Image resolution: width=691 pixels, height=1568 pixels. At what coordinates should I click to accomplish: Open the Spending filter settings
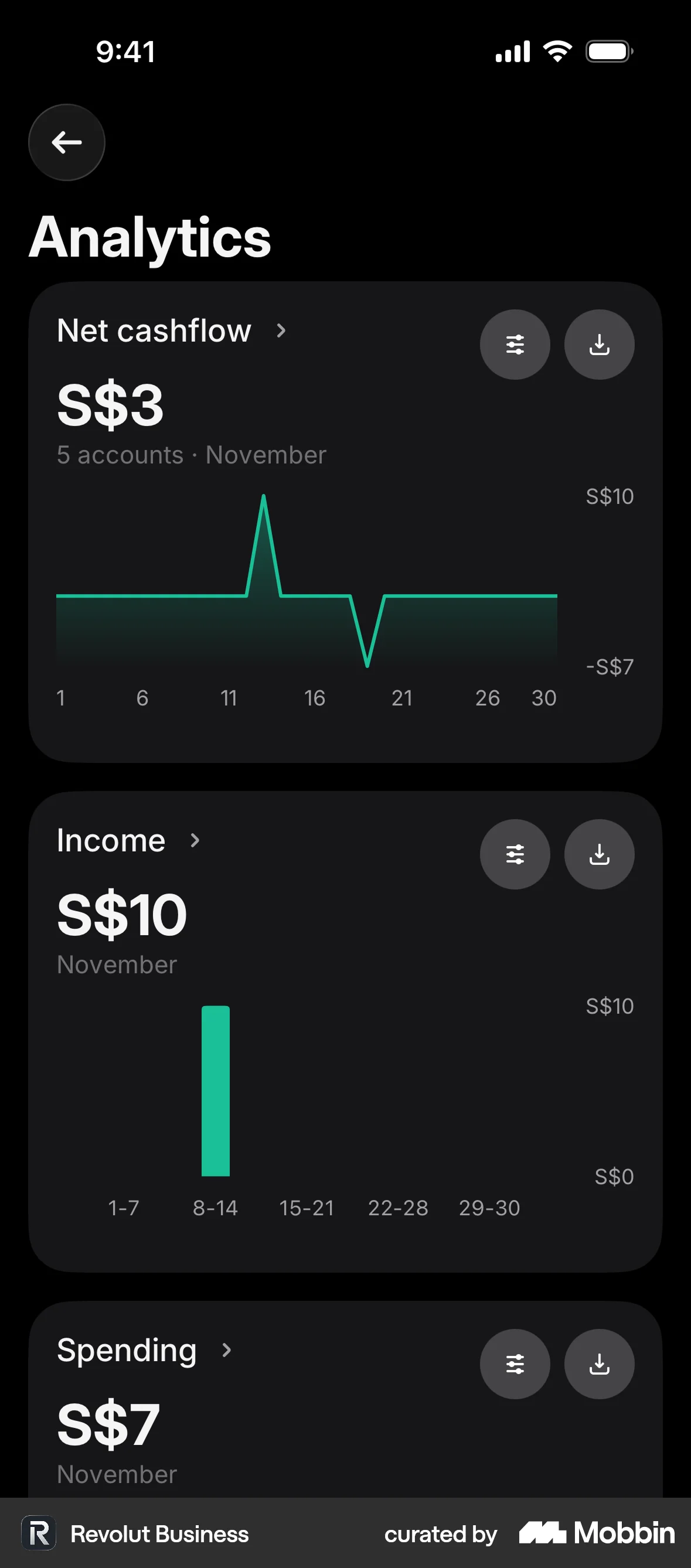click(515, 1364)
